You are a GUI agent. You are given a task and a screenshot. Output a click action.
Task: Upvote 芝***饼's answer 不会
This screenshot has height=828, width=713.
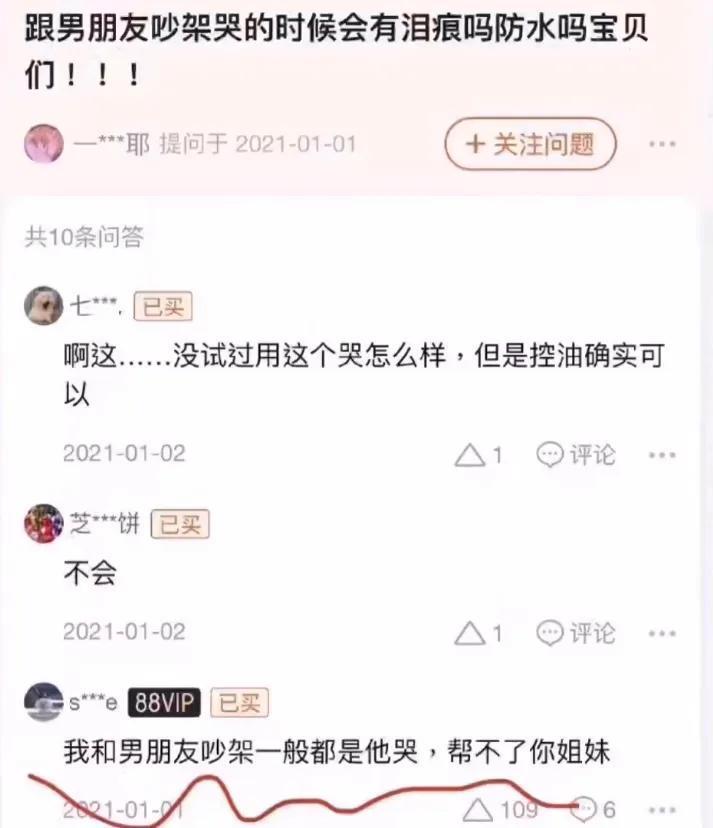479,632
